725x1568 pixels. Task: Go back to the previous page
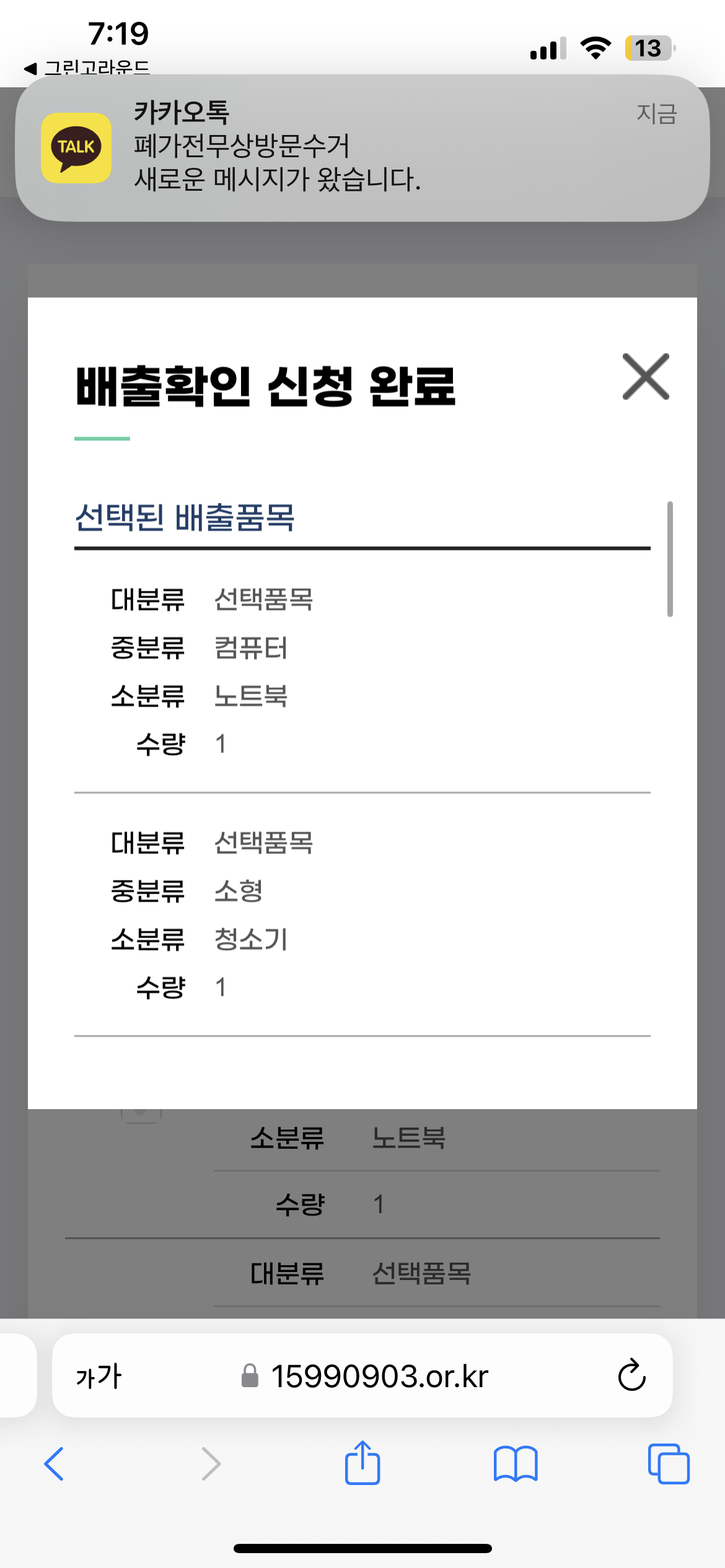[x=55, y=1464]
